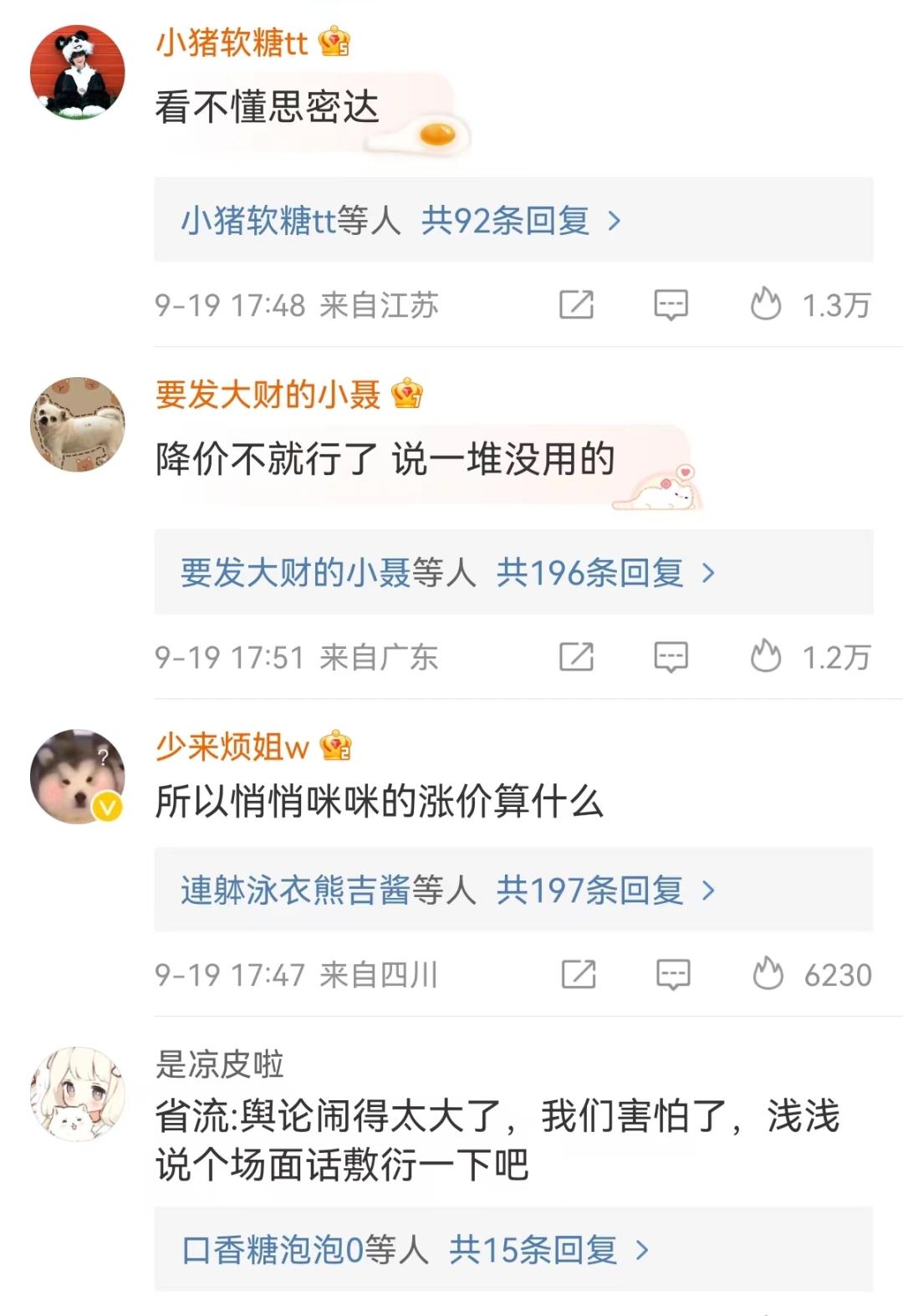Like 小猪软糖tt's comment with 1.3万 likes
The image size is (903, 1316).
tap(810, 305)
